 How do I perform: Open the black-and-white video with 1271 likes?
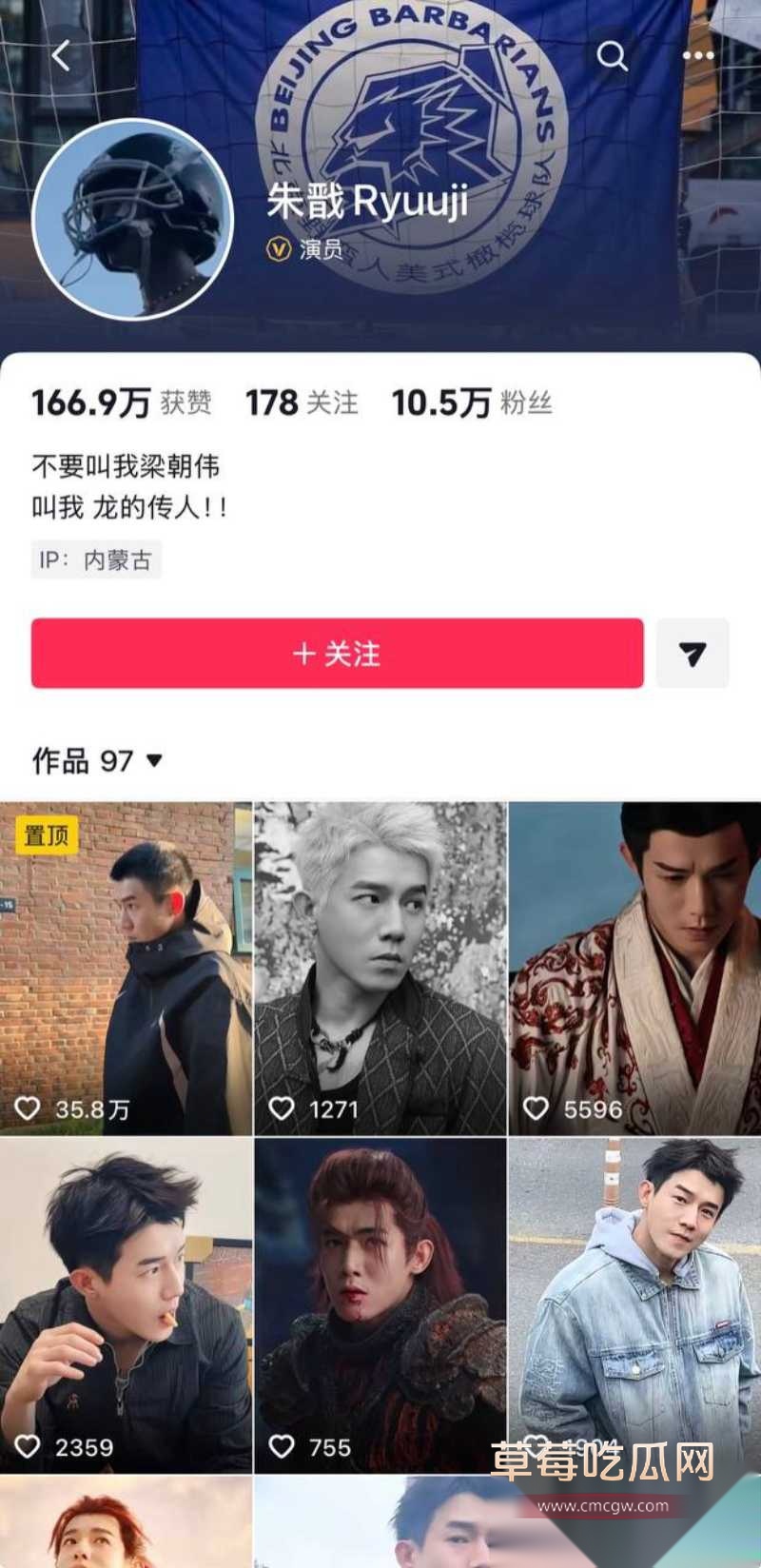[380, 969]
